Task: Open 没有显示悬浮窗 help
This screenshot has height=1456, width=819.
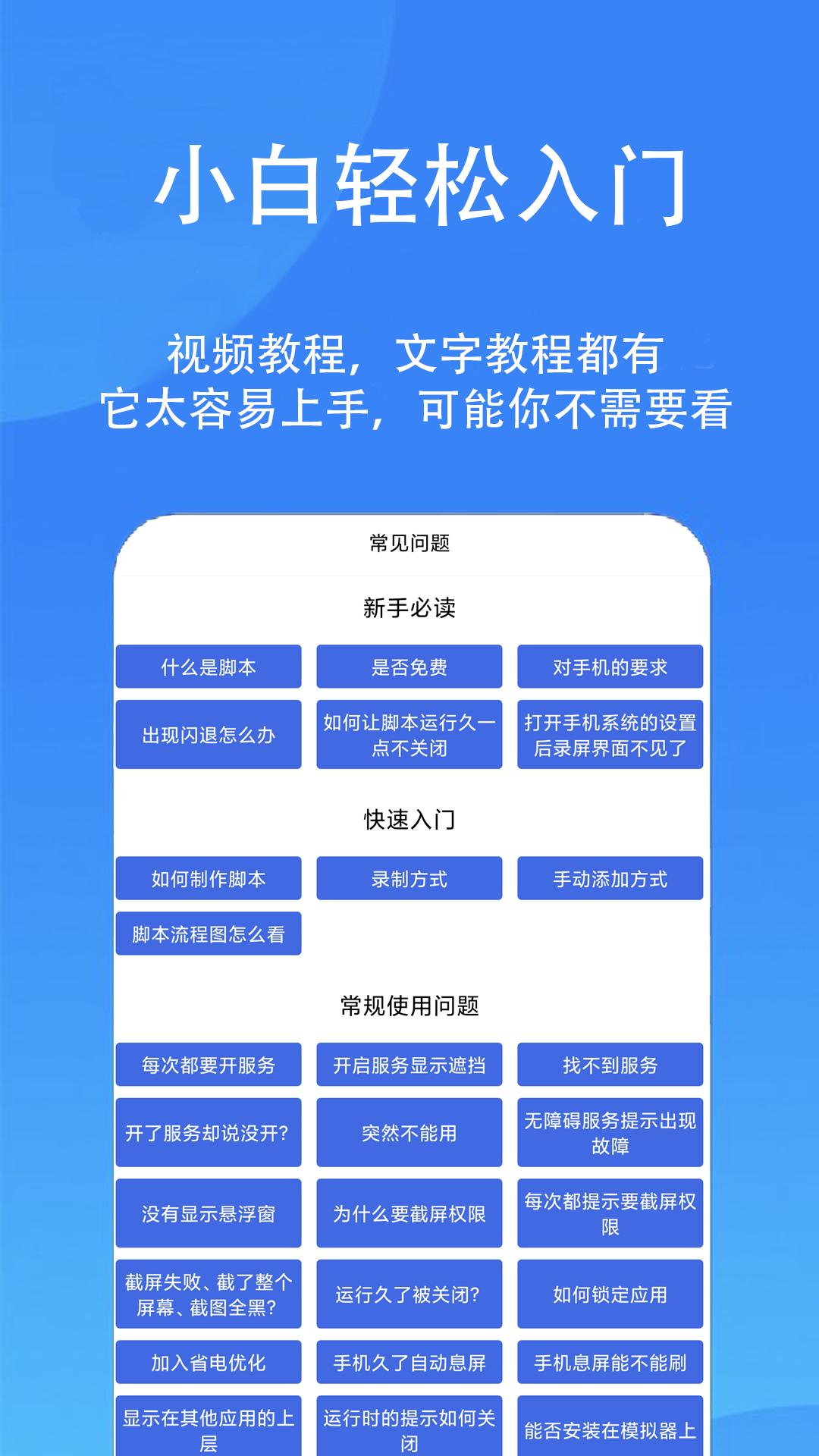Action: 209,1213
